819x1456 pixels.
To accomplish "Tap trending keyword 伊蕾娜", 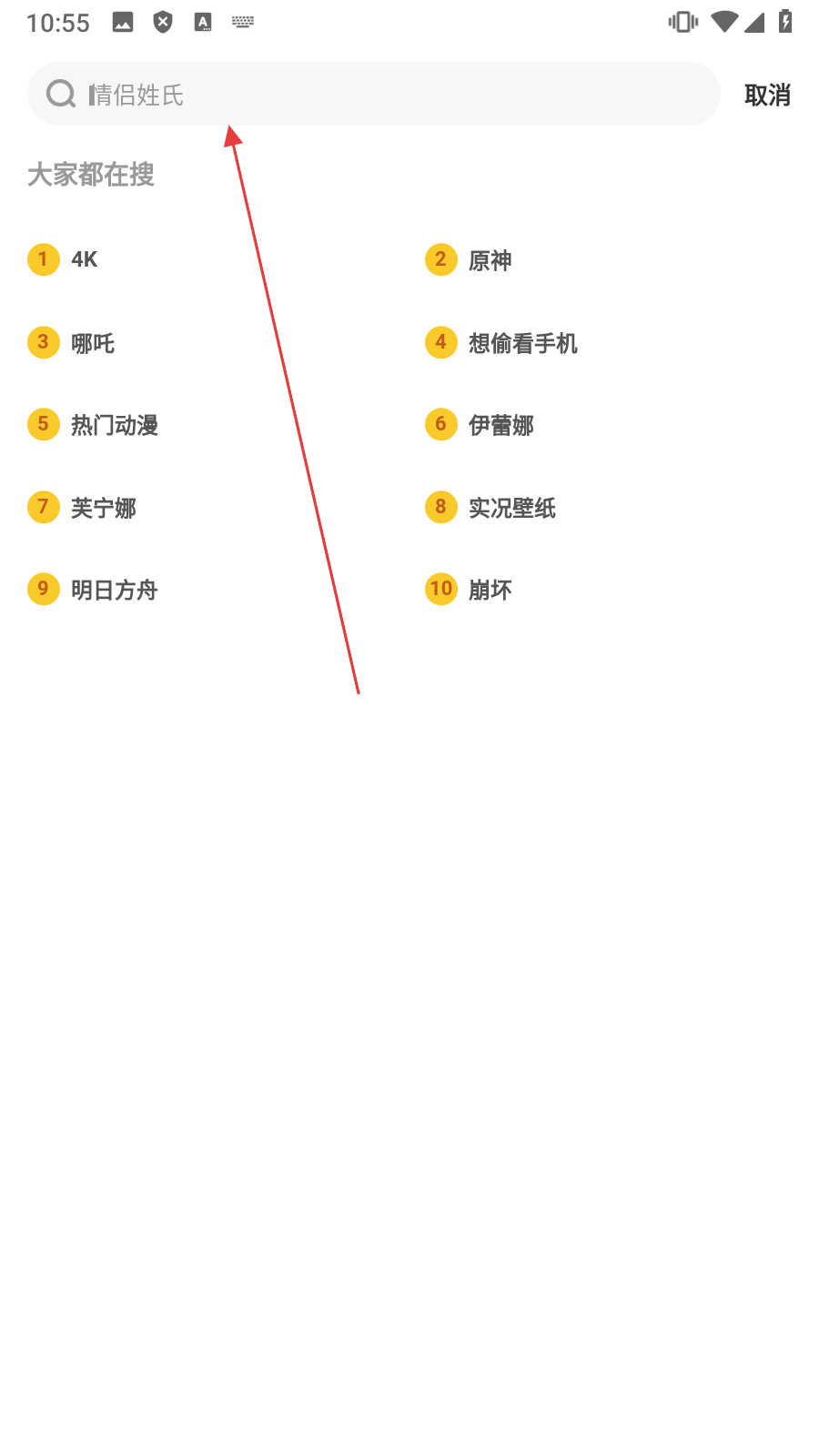I will click(500, 425).
